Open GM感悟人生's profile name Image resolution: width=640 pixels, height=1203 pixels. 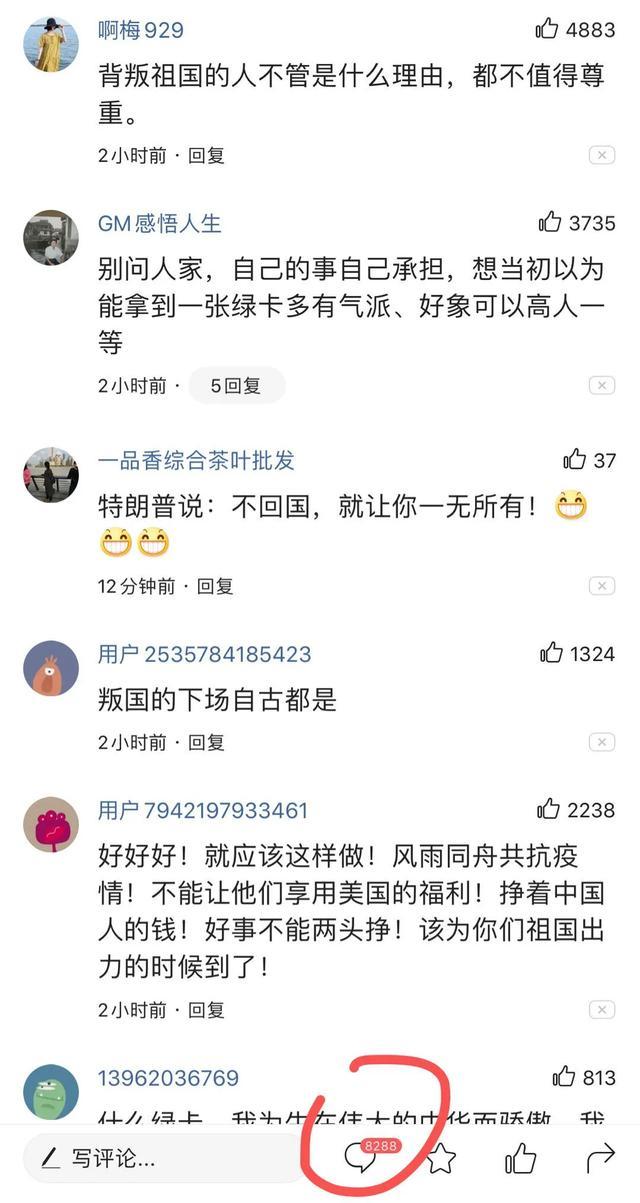(160, 223)
